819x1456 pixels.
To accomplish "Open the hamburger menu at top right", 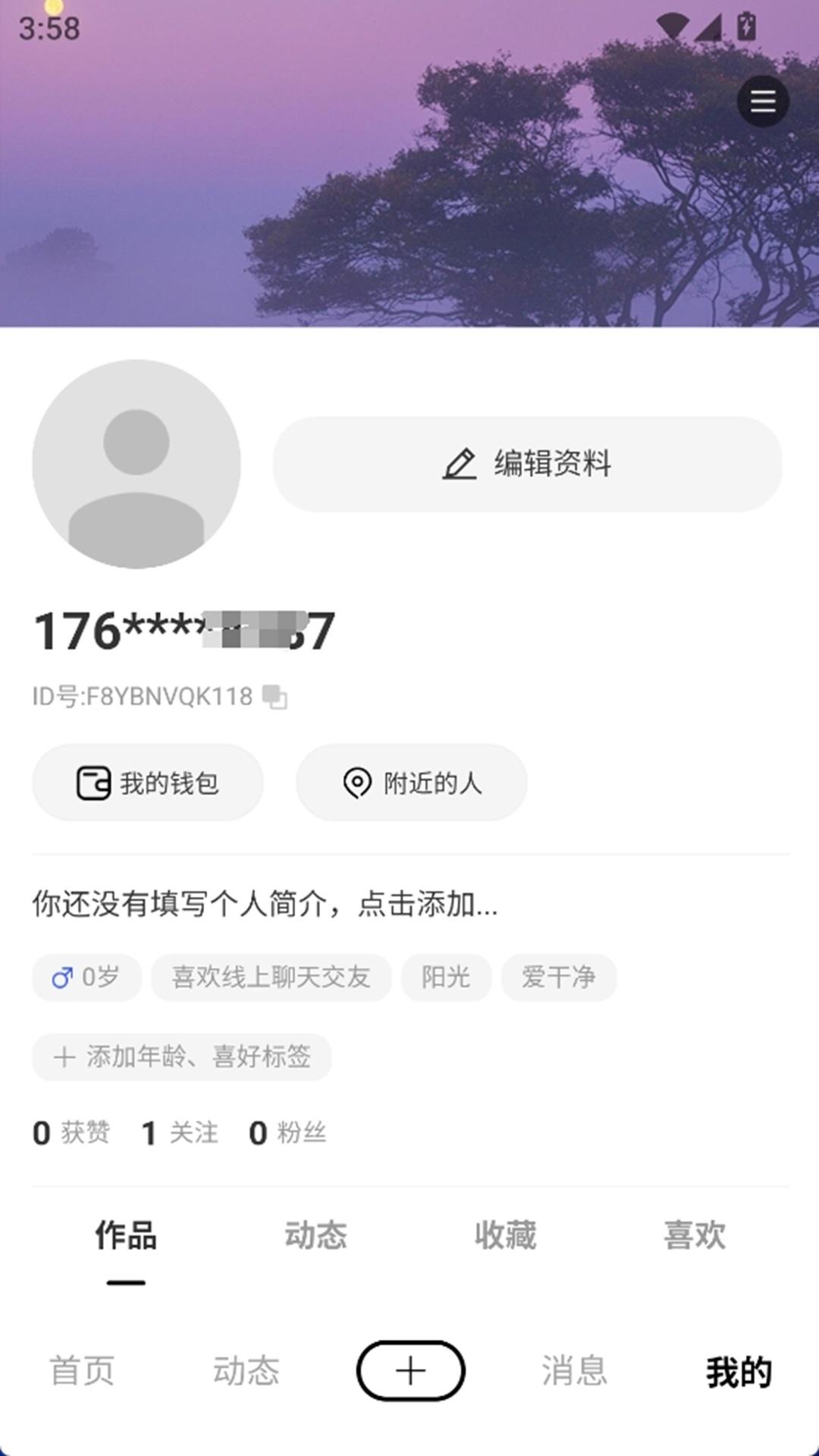I will tap(762, 101).
